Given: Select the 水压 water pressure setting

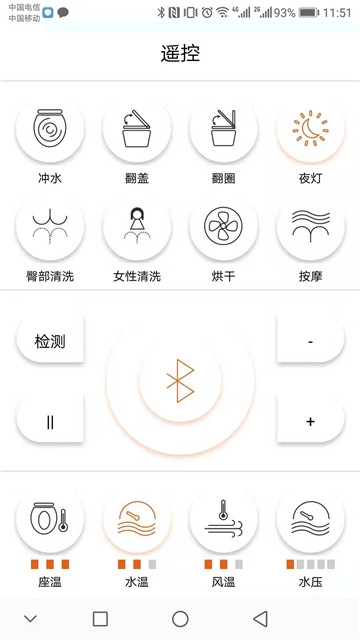Looking at the screenshot, I should point(310,519).
